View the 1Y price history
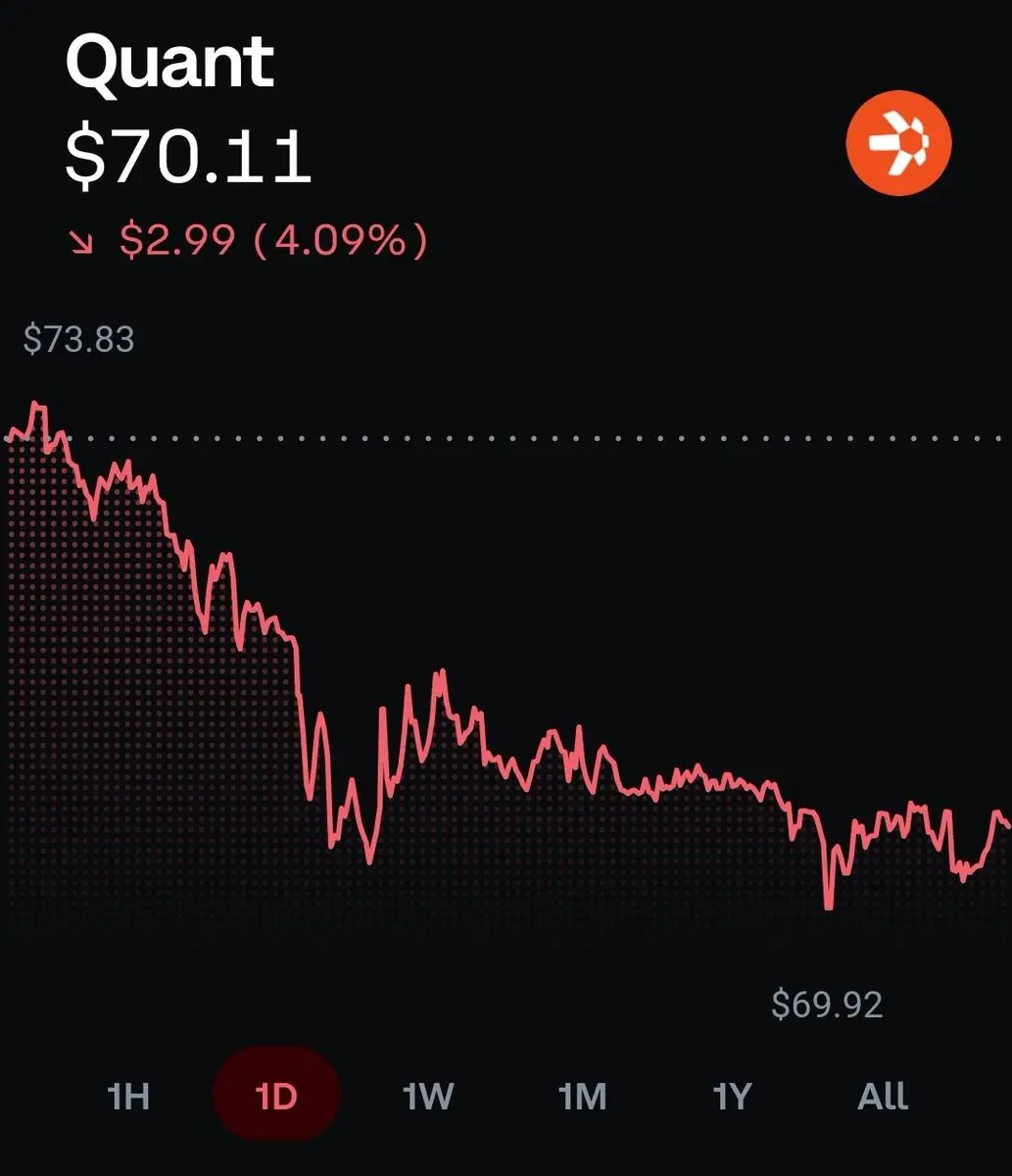Screen dimensions: 1012x1176 (x=731, y=1096)
